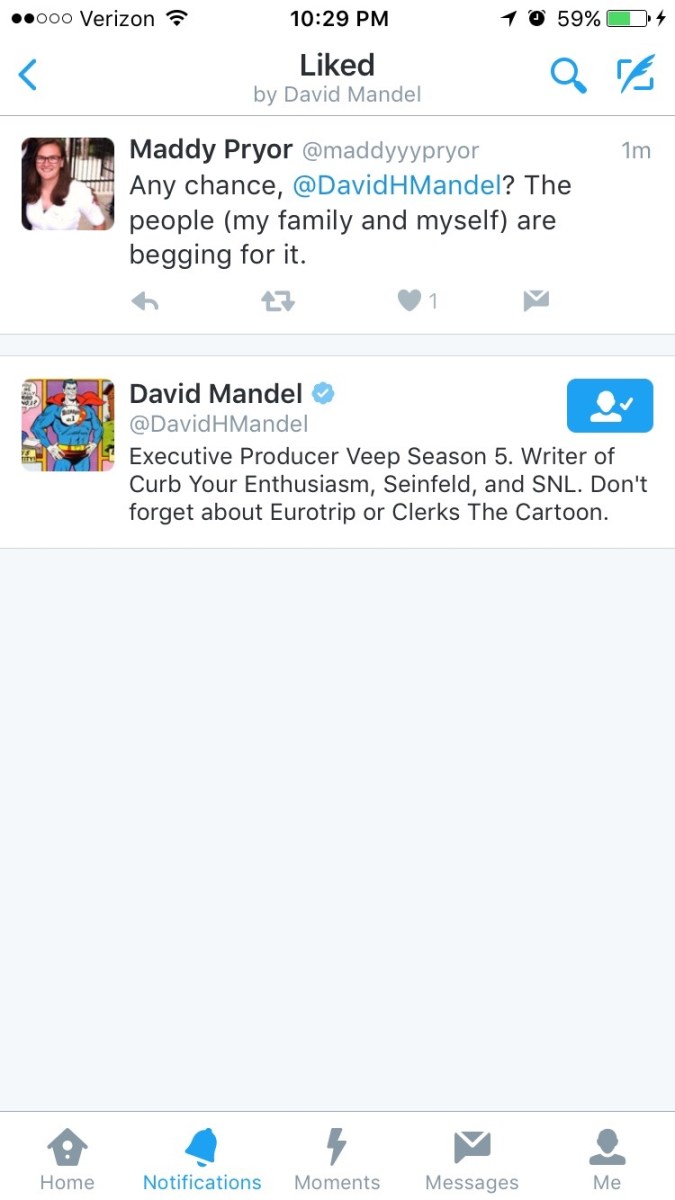This screenshot has height=1200, width=675.
Task: Reply to Maddy Pryor's tweet
Action: (x=146, y=301)
